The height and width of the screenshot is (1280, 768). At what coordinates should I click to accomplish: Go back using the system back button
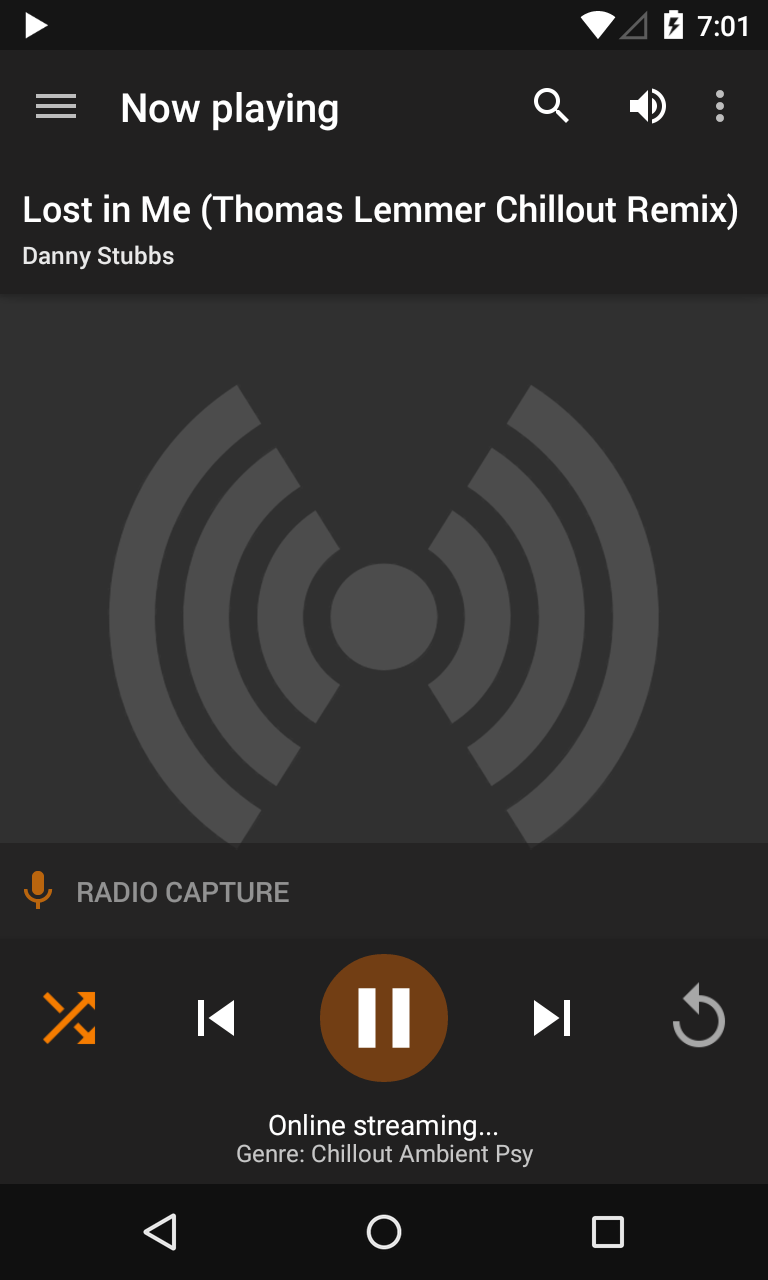click(x=160, y=1232)
